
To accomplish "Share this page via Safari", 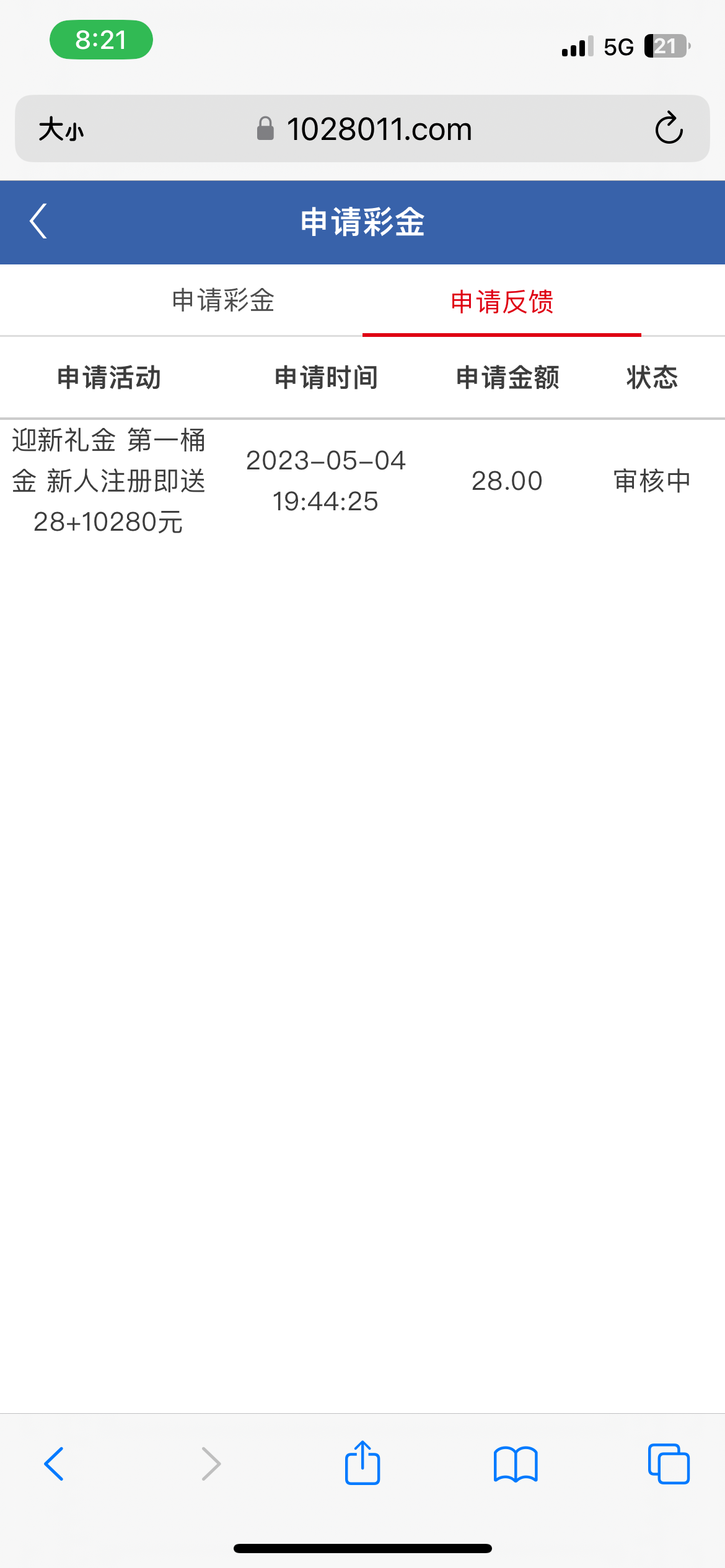I will coord(362,1463).
